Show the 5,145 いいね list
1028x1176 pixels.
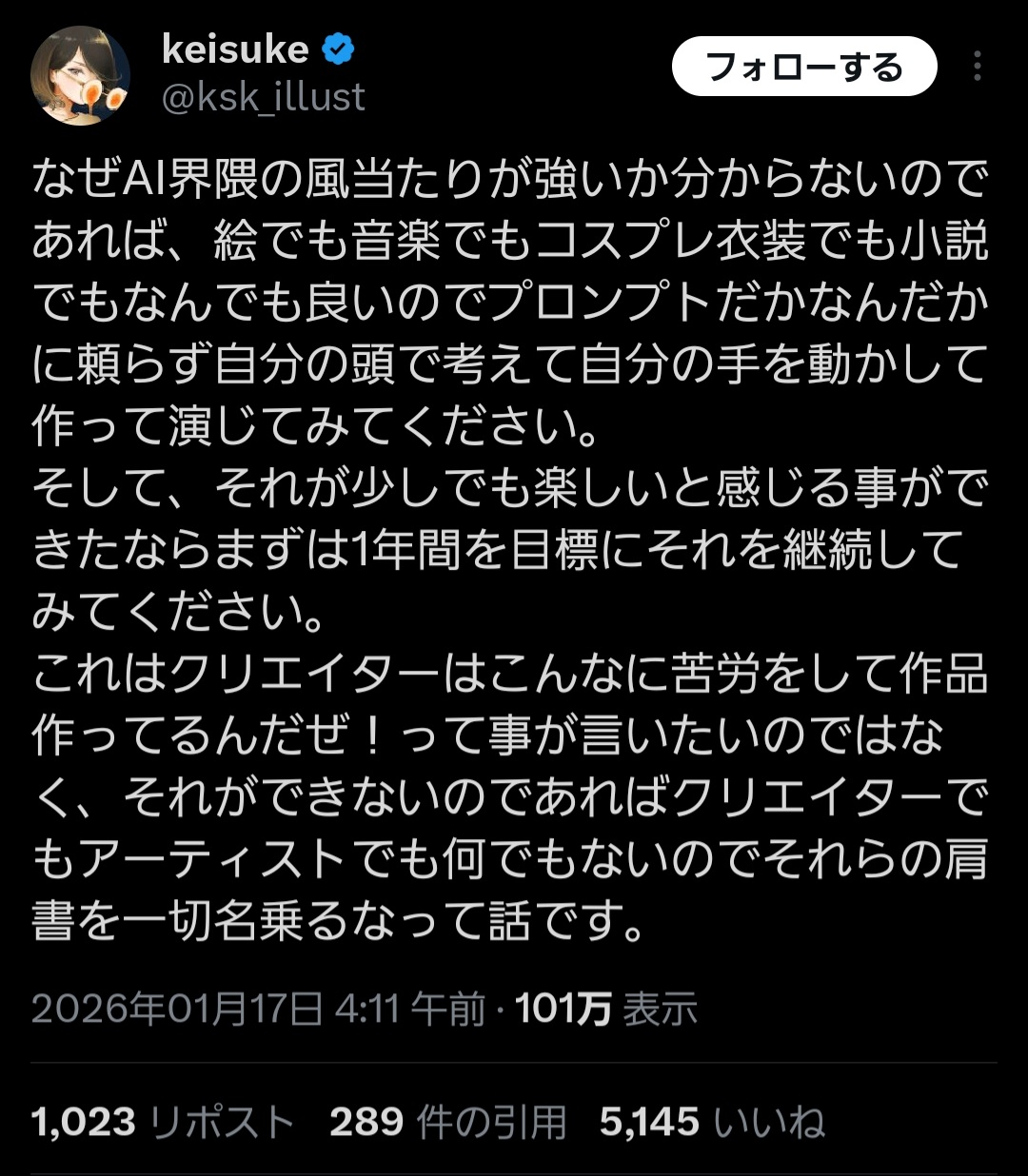712,1123
